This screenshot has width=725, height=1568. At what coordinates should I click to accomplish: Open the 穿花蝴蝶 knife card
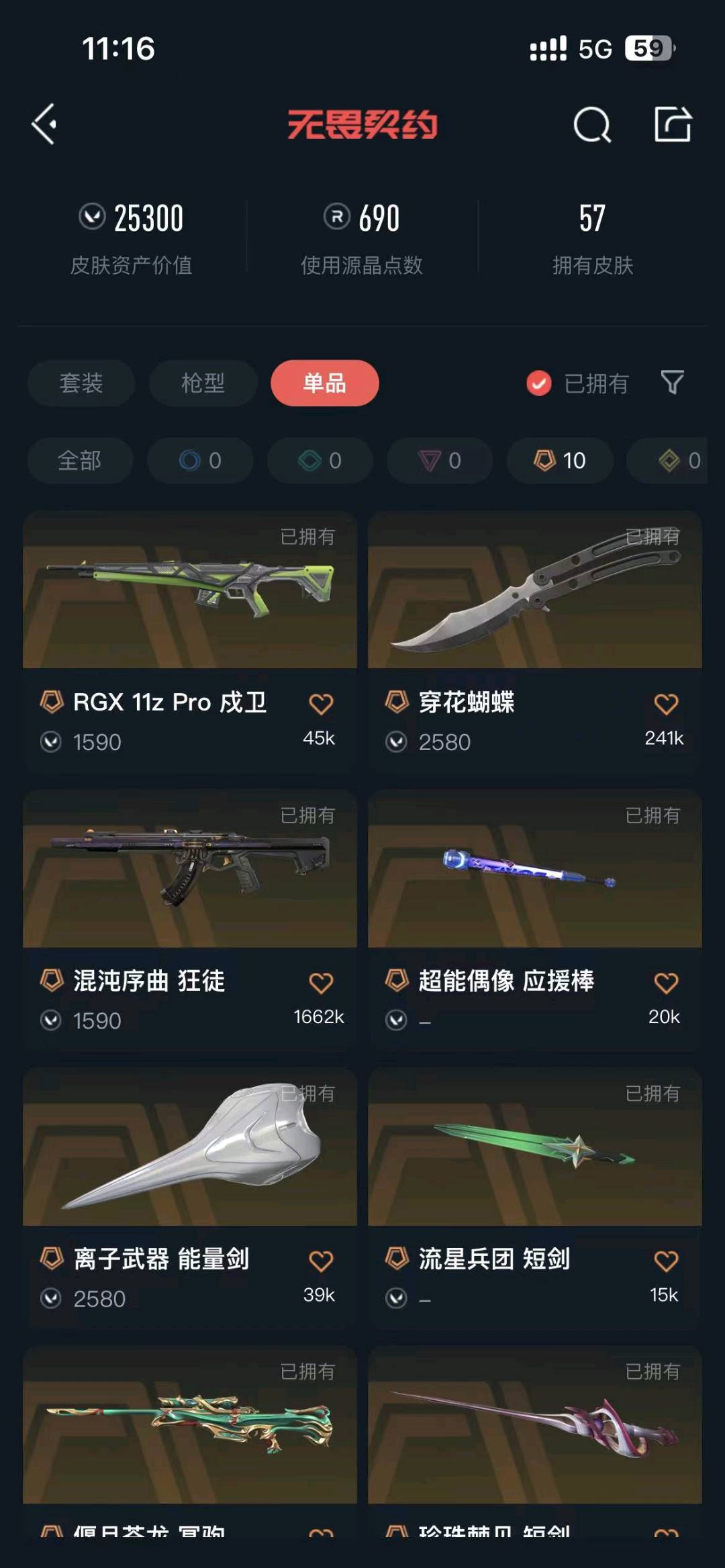(x=535, y=641)
